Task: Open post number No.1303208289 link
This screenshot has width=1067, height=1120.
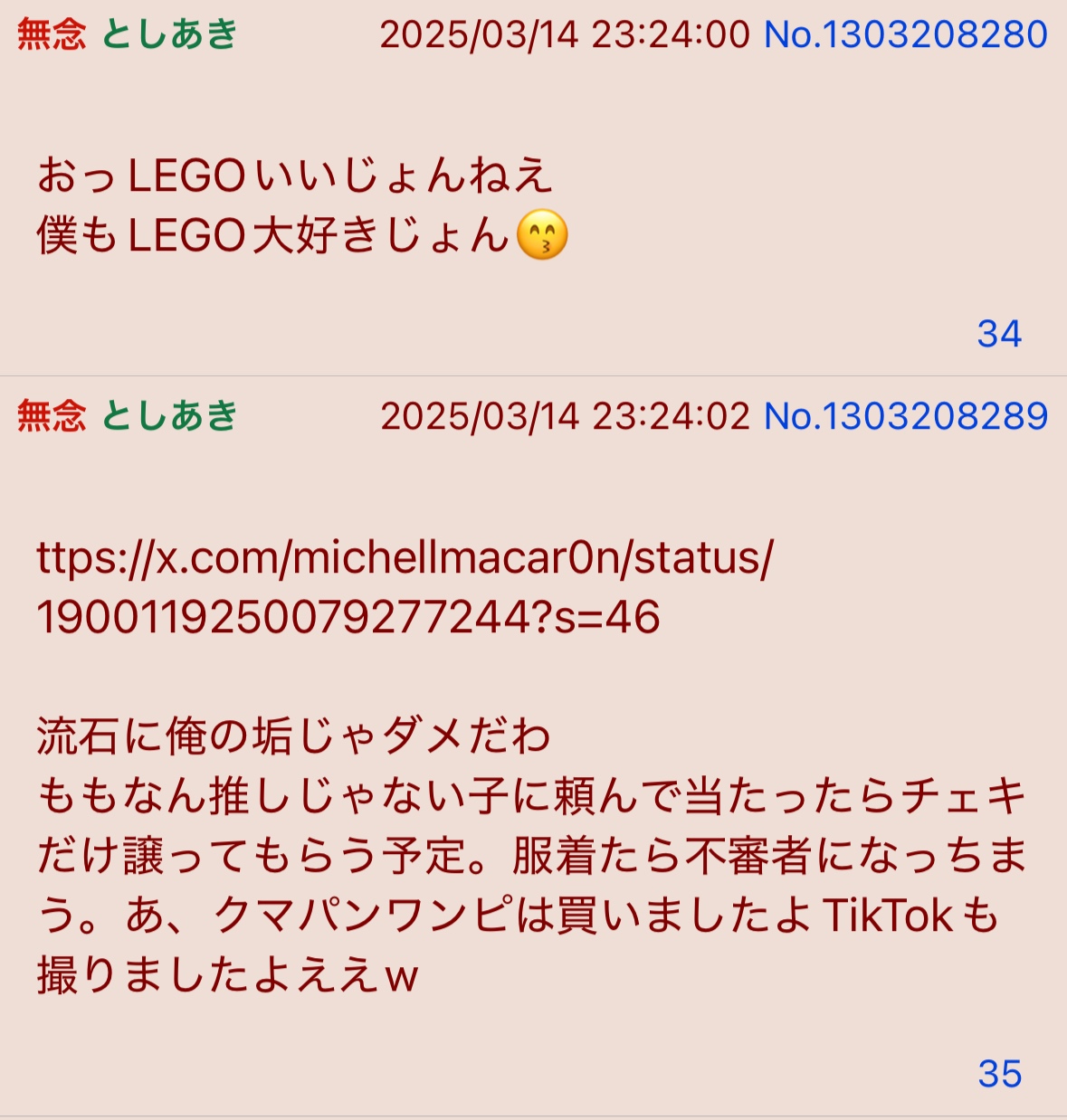Action: click(906, 416)
